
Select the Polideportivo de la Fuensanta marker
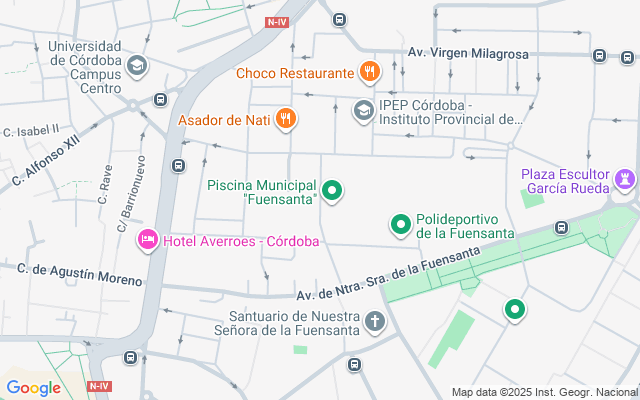pos(401,225)
